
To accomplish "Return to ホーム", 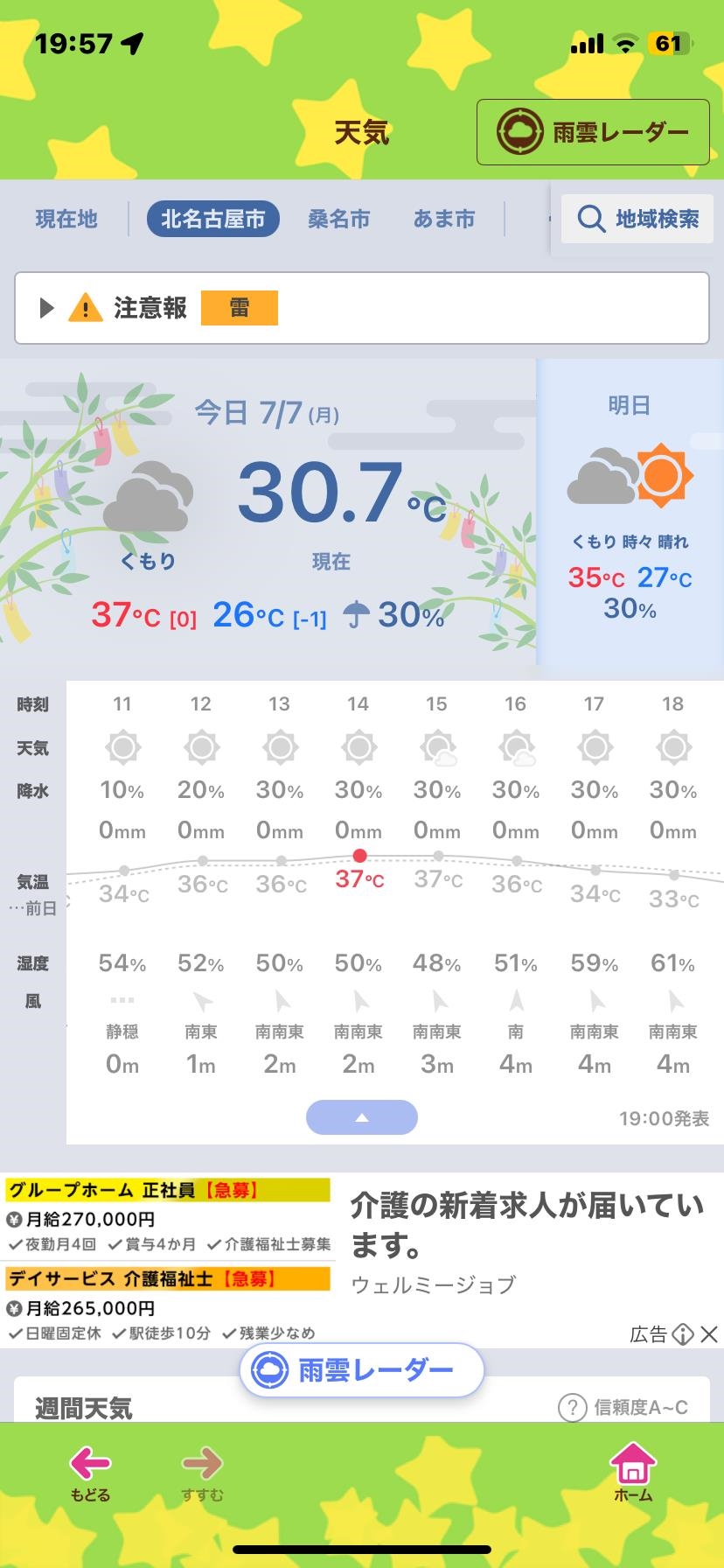I will tap(633, 1474).
